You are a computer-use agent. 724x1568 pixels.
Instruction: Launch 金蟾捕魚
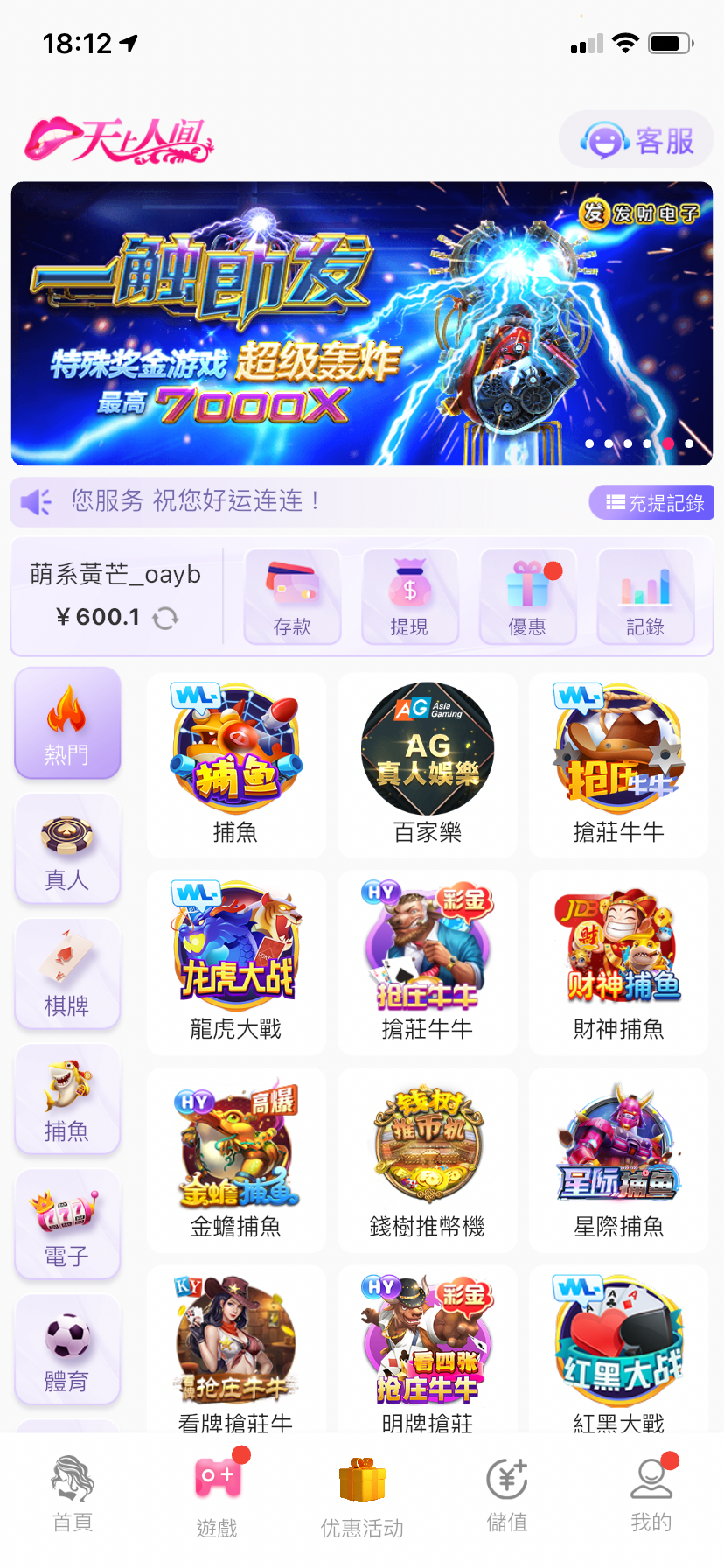click(x=236, y=1159)
